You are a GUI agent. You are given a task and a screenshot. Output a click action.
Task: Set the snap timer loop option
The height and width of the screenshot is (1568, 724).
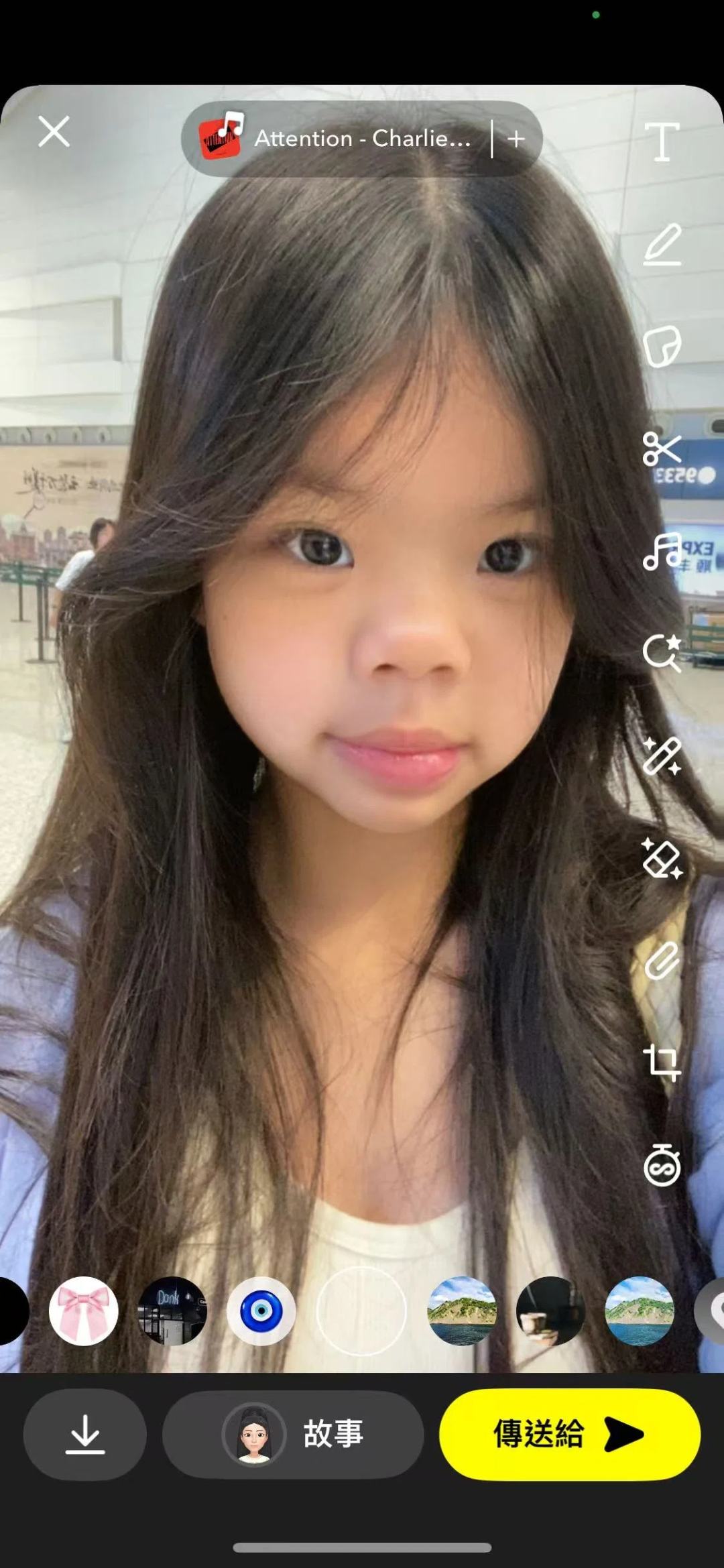pyautogui.click(x=662, y=1166)
